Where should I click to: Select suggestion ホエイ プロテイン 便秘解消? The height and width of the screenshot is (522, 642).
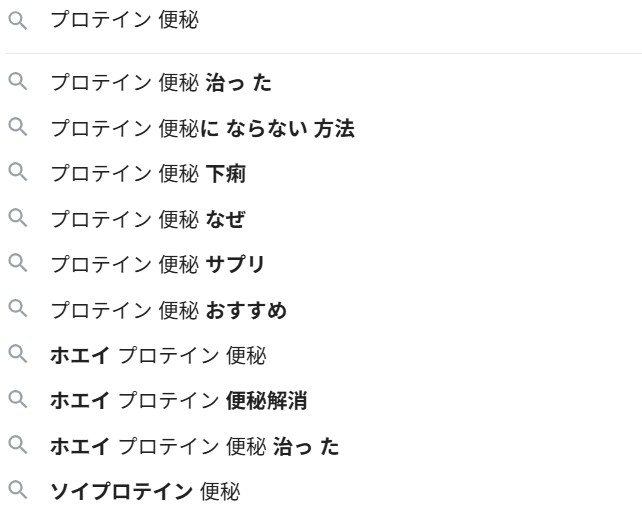178,401
